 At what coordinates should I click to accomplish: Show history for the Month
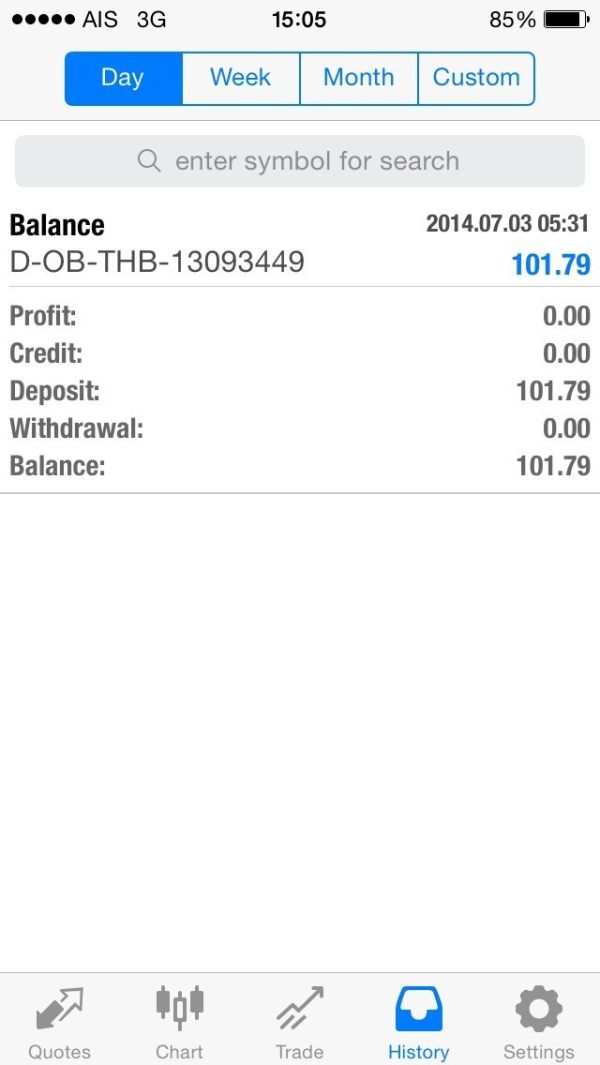(x=359, y=78)
